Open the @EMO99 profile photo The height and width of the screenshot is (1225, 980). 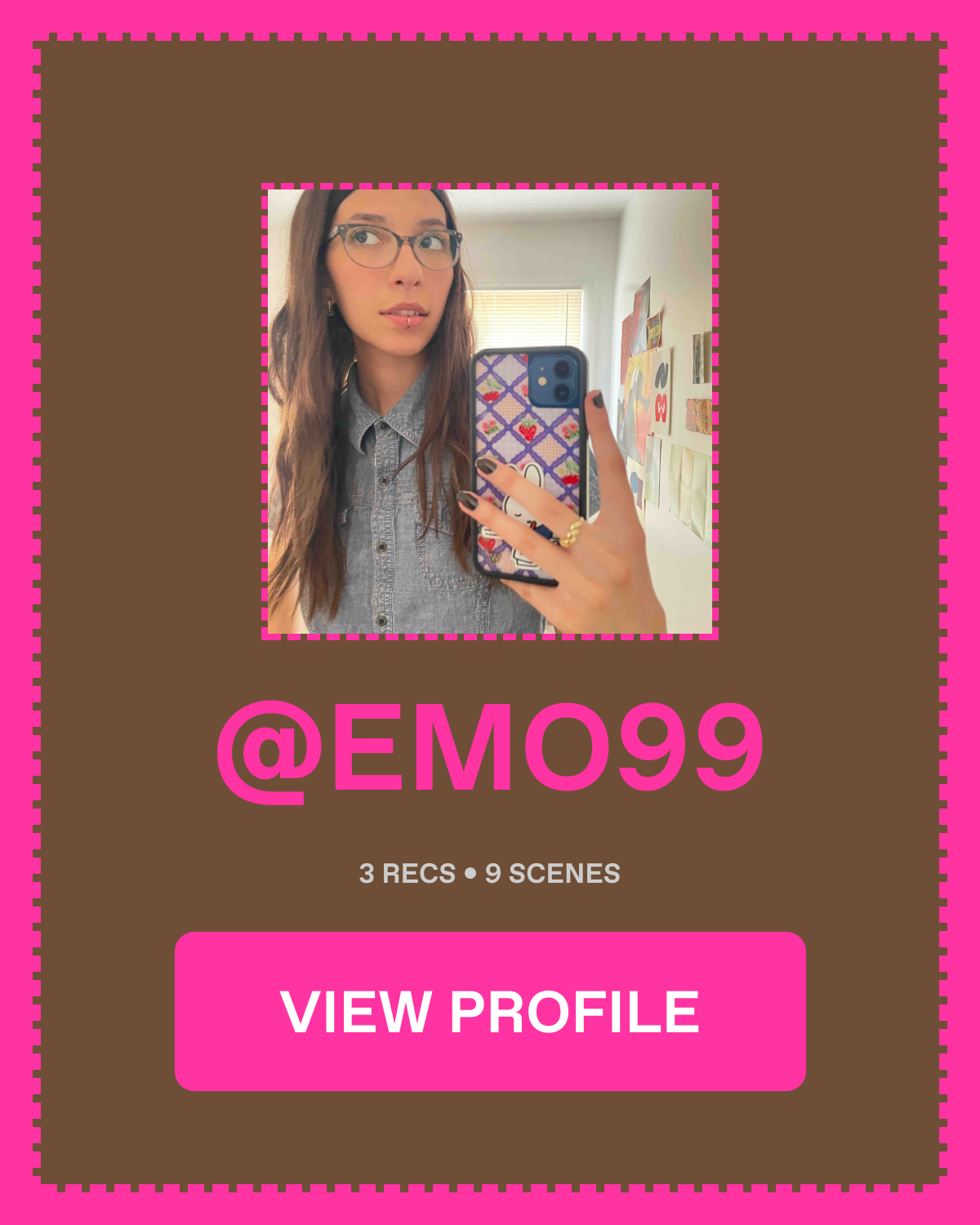pyautogui.click(x=490, y=411)
